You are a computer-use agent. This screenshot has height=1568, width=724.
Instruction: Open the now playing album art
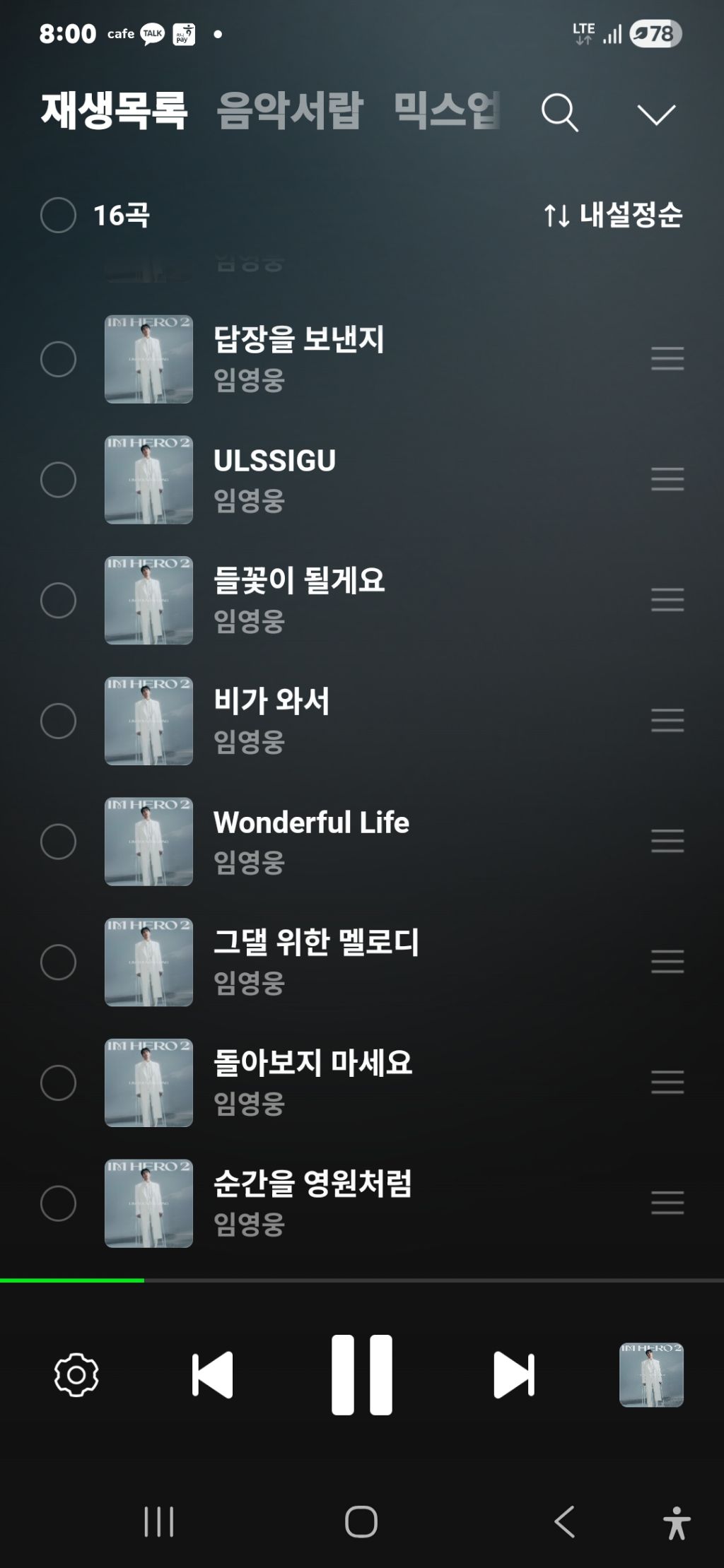click(x=651, y=1374)
